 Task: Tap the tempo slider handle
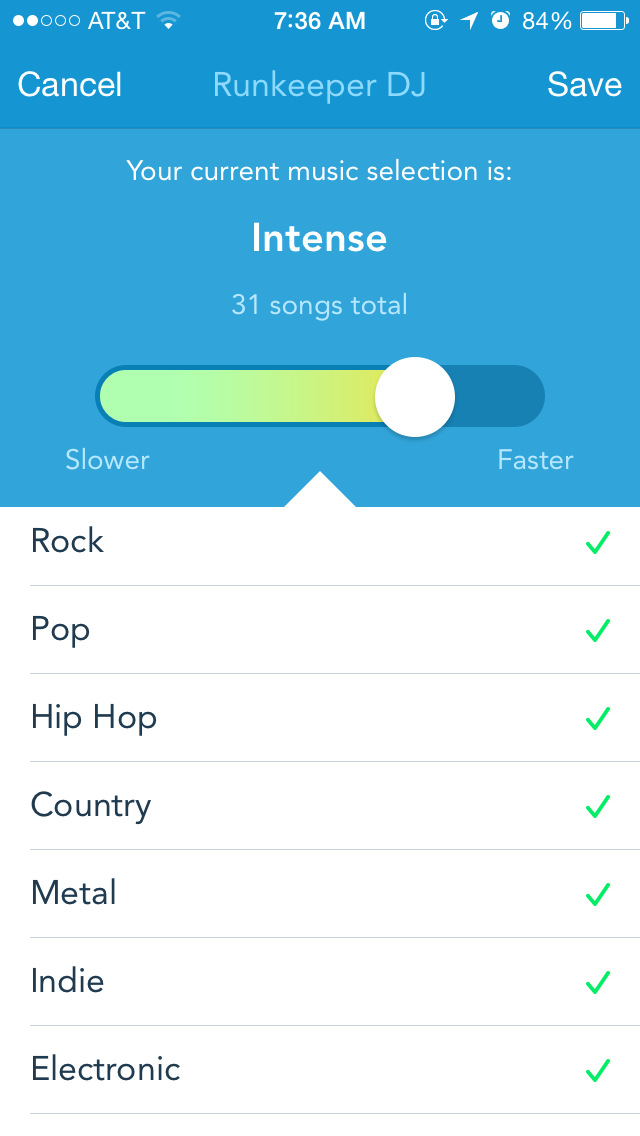coord(415,397)
